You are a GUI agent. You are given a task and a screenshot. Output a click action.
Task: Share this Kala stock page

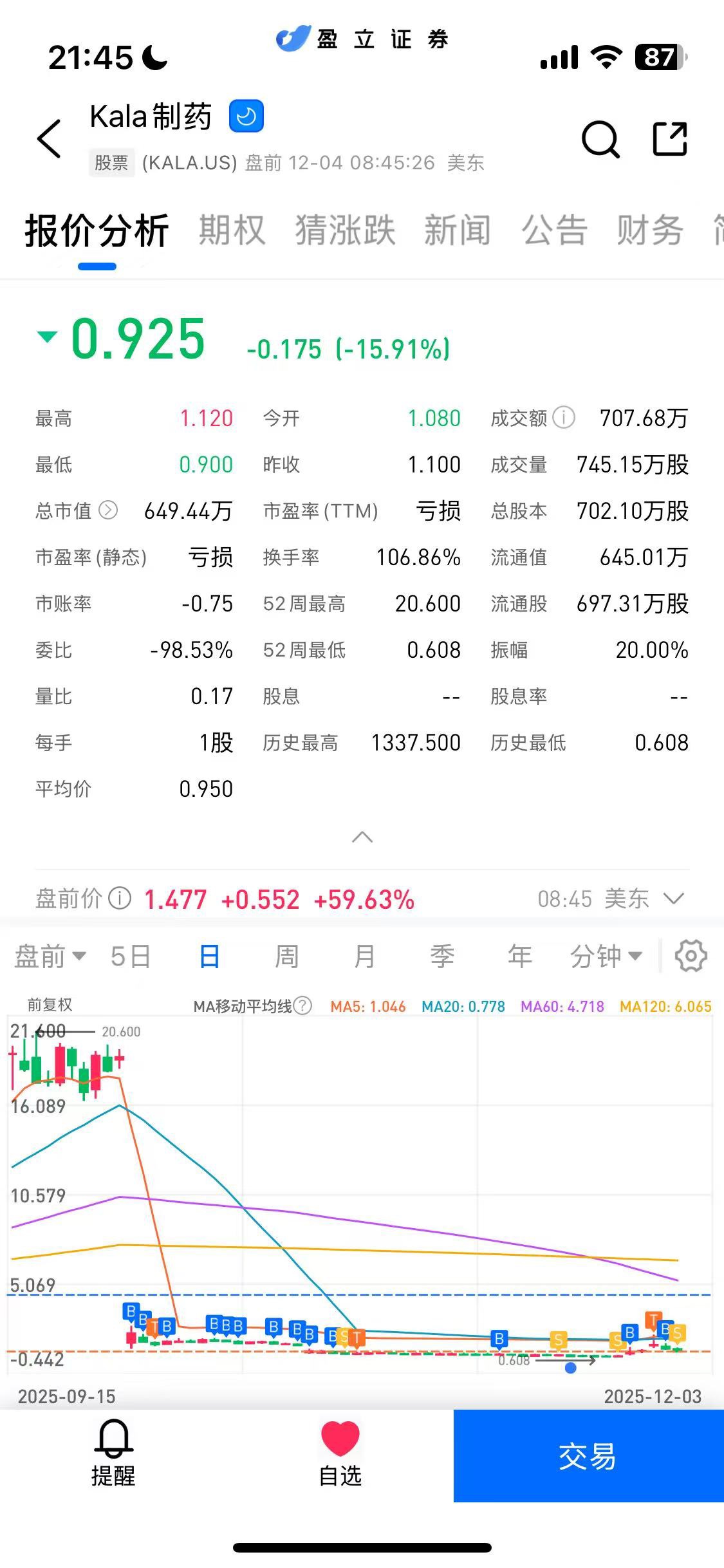(670, 138)
